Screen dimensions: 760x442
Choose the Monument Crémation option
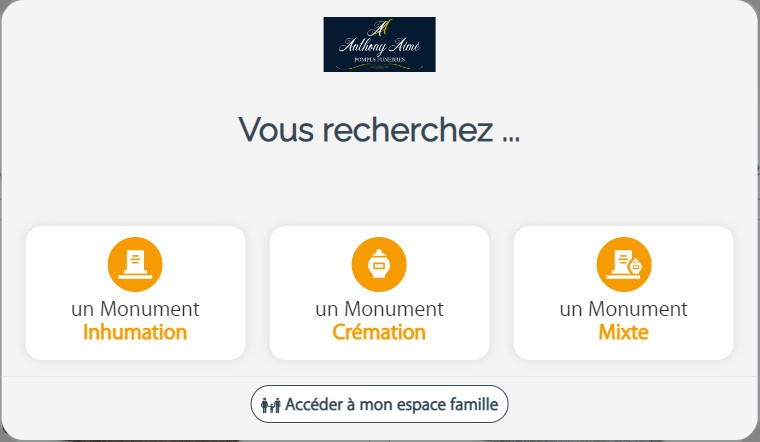[x=379, y=293]
